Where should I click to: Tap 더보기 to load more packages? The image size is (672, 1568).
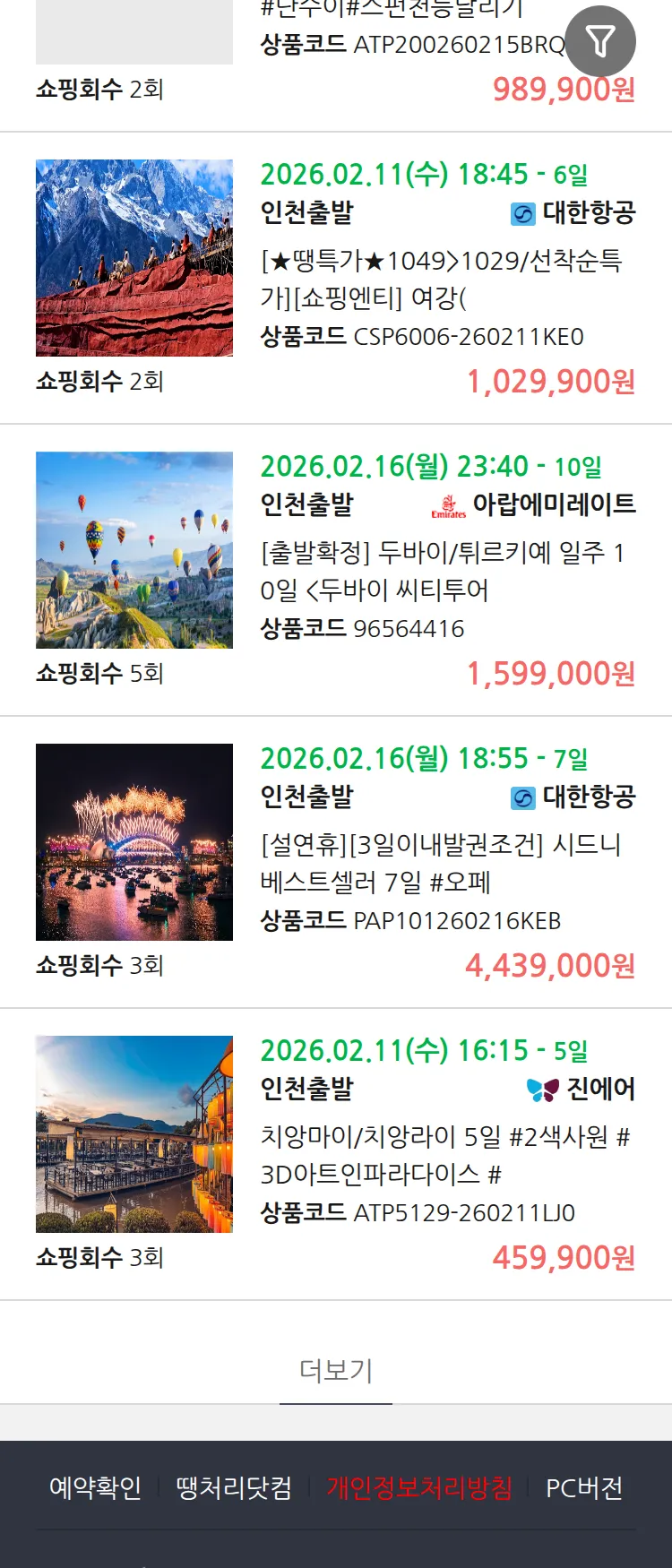click(x=336, y=1370)
